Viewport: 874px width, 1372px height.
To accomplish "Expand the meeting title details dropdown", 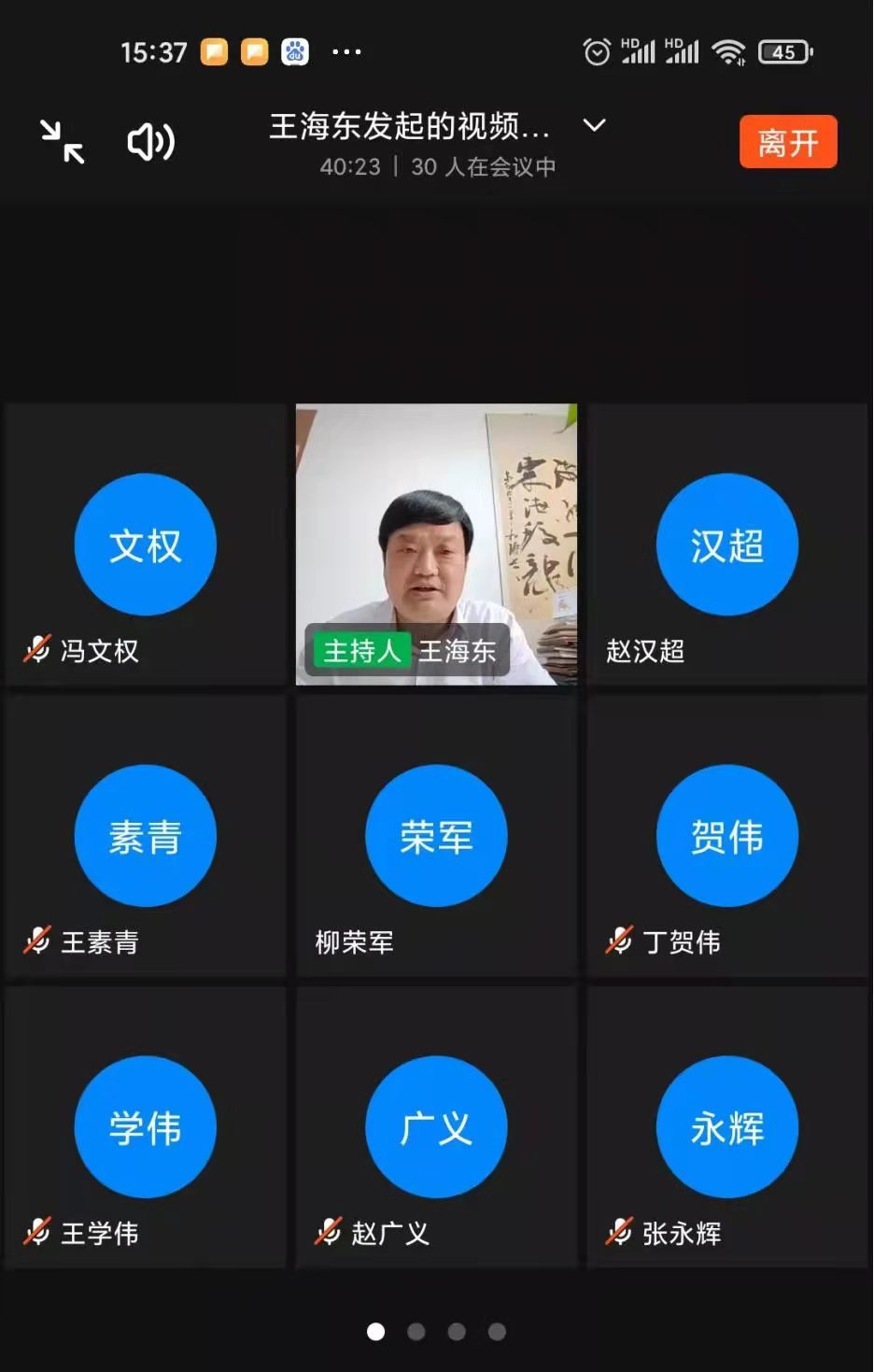I will [x=594, y=125].
